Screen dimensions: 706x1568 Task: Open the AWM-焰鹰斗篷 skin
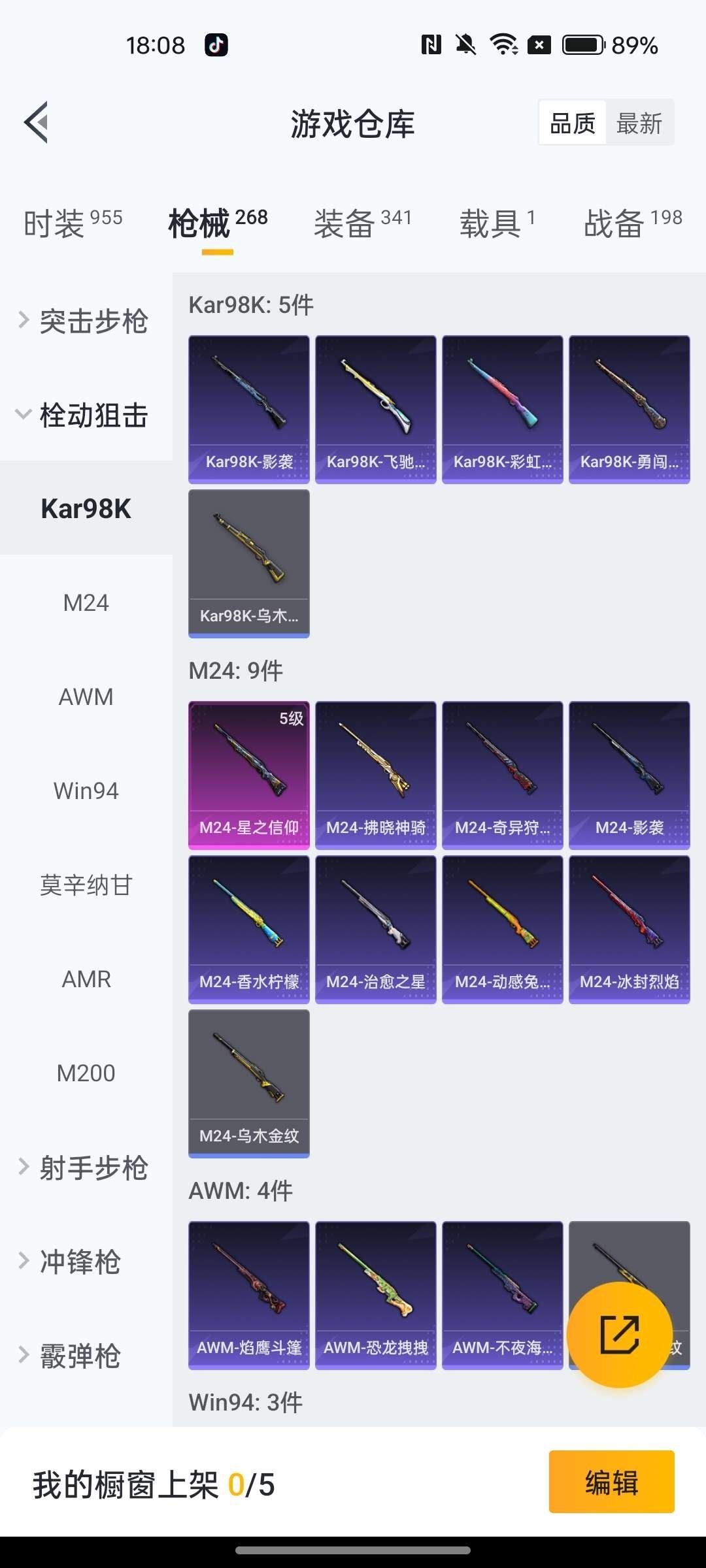[x=249, y=1296]
